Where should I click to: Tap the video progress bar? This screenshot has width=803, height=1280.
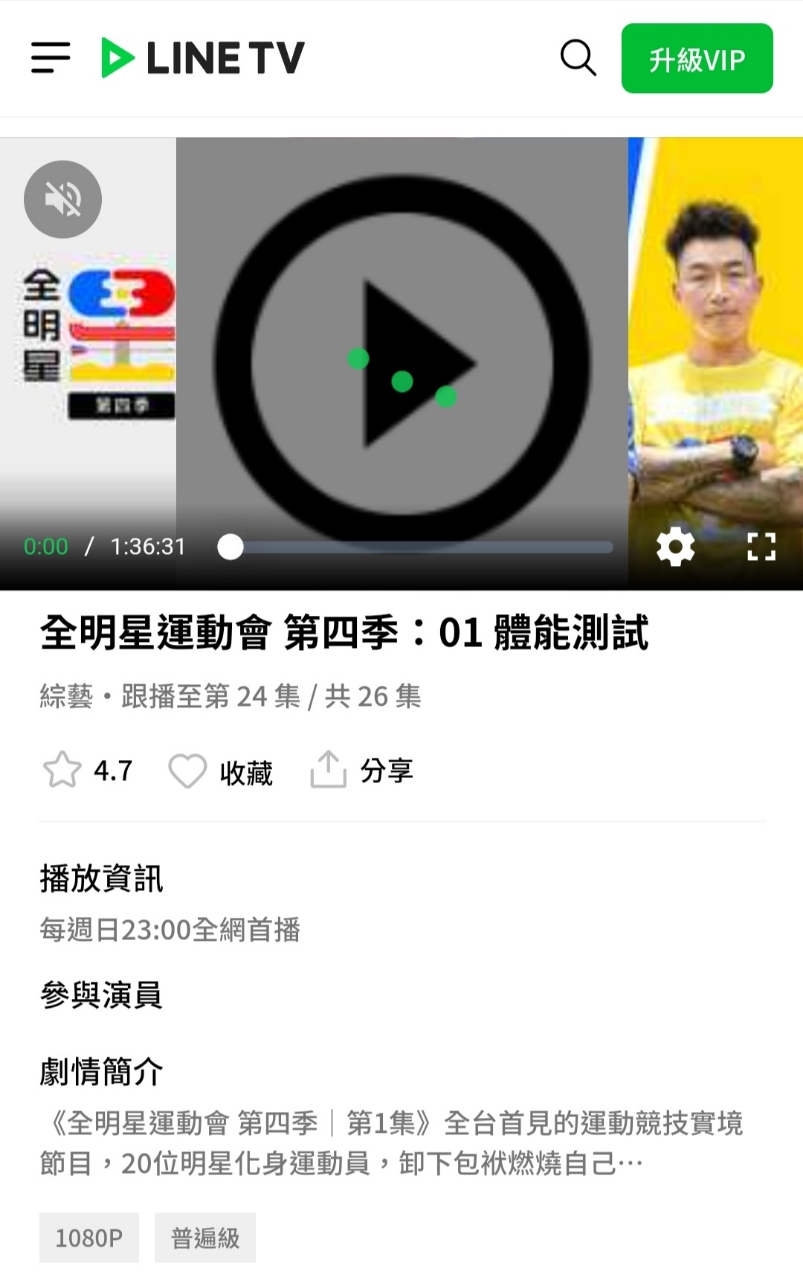tap(420, 547)
